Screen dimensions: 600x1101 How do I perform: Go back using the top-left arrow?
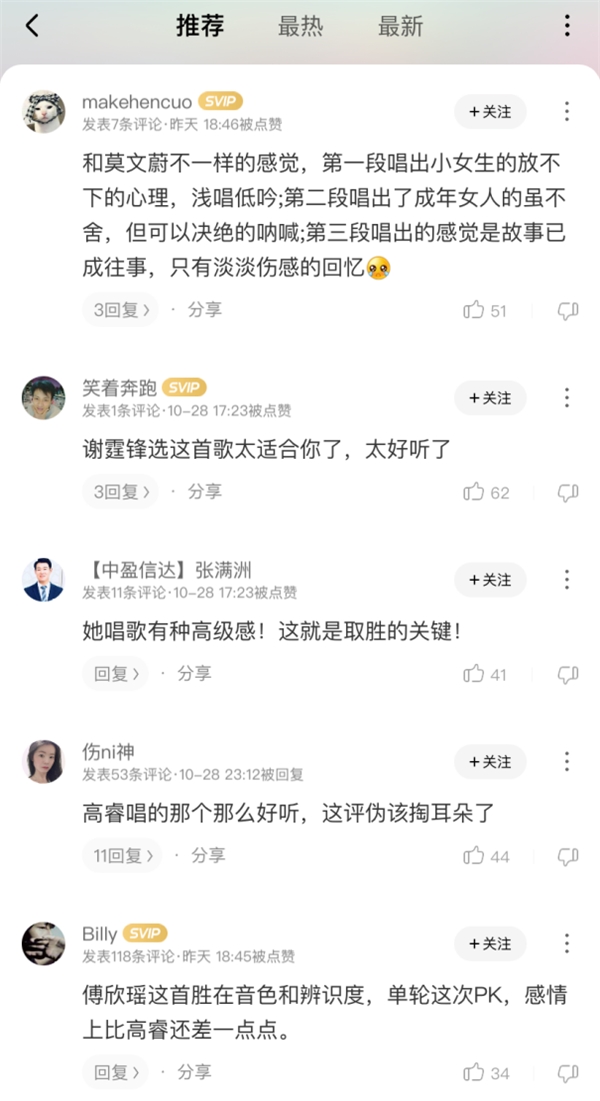pos(32,26)
